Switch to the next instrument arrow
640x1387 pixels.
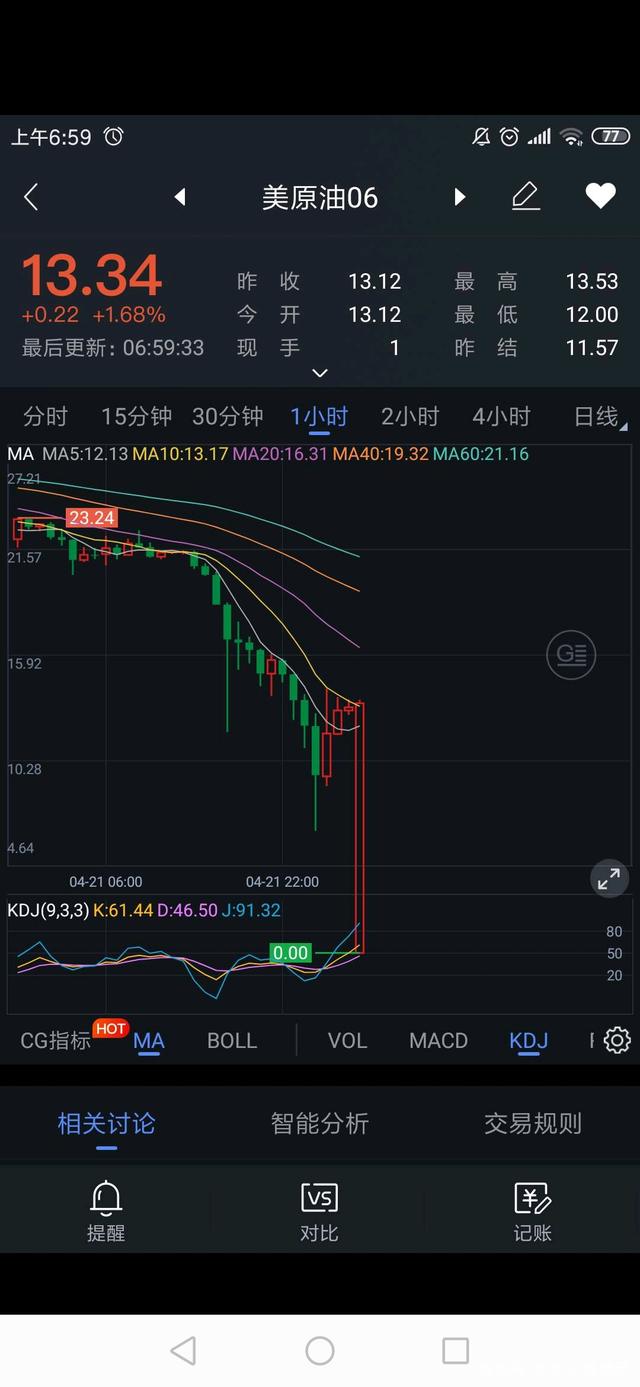coord(460,197)
